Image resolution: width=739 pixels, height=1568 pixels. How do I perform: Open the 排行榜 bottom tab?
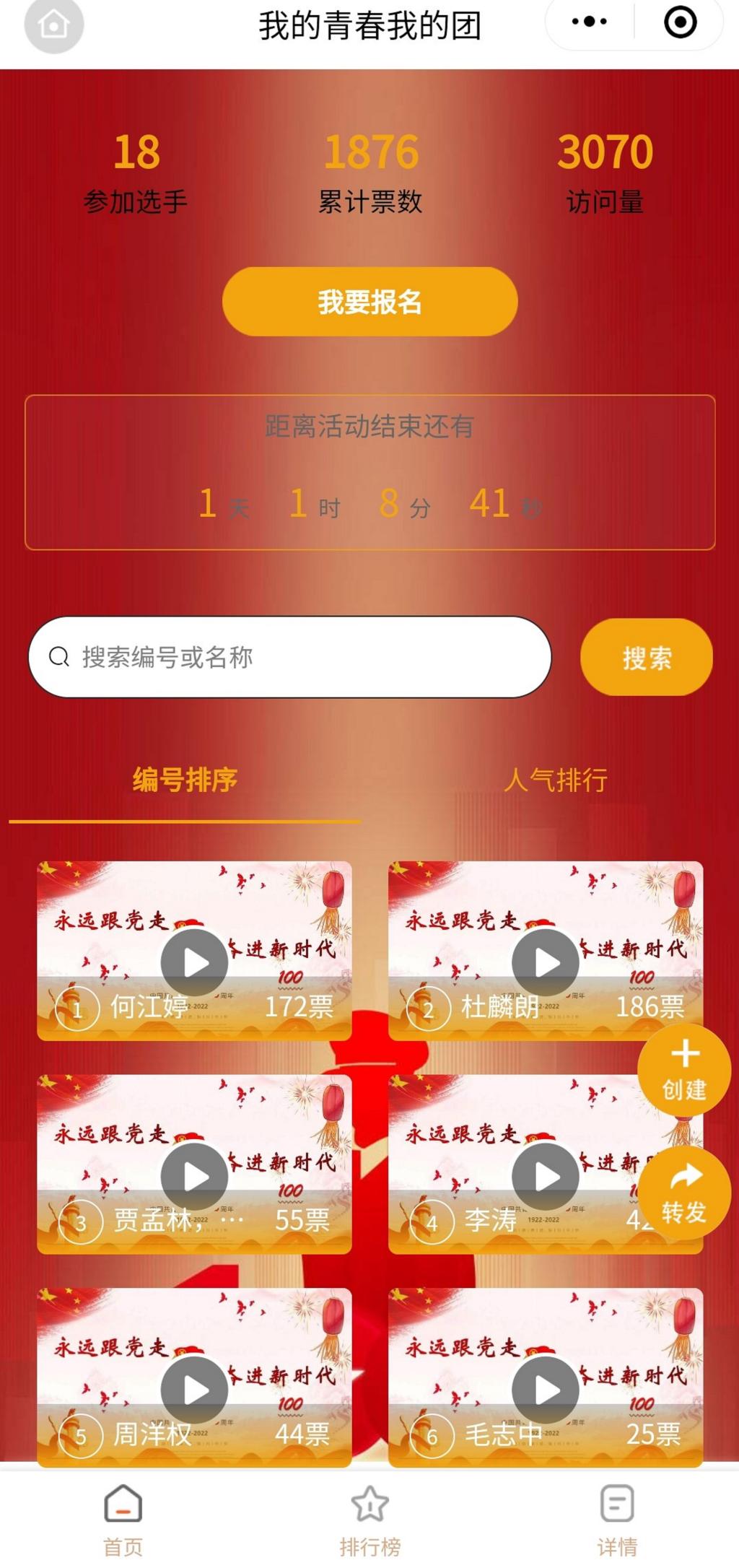tap(369, 1517)
